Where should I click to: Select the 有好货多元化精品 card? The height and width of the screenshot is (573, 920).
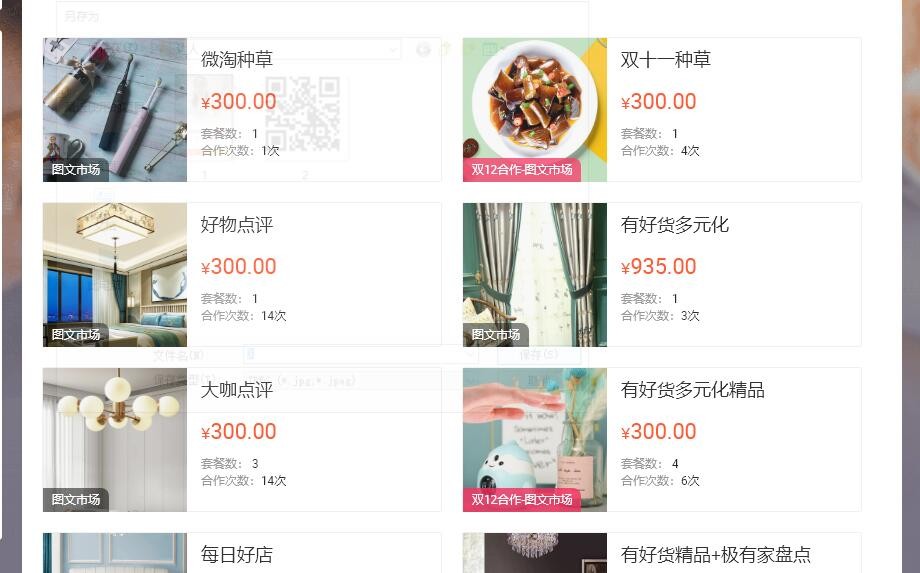coord(661,440)
